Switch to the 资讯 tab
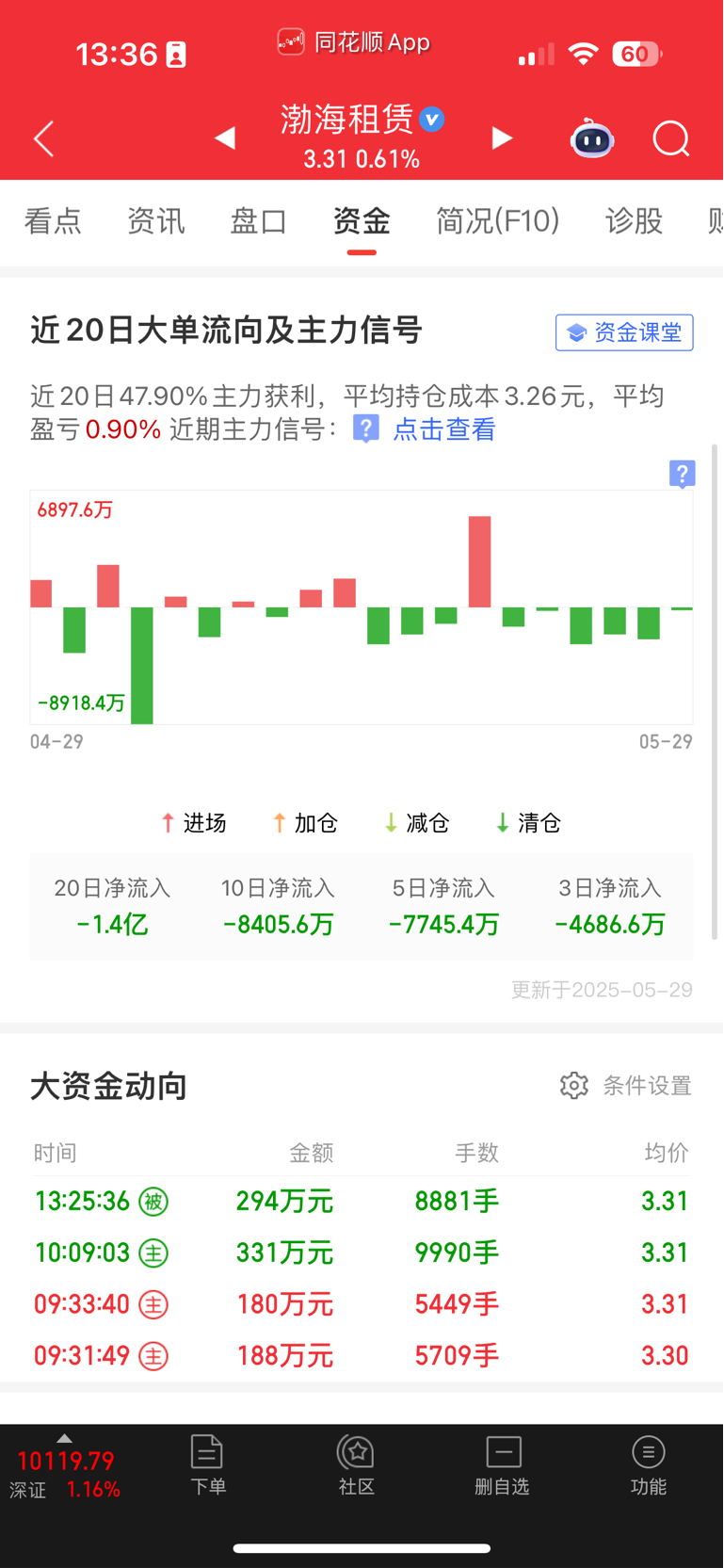The image size is (724, 1568). pyautogui.click(x=156, y=221)
